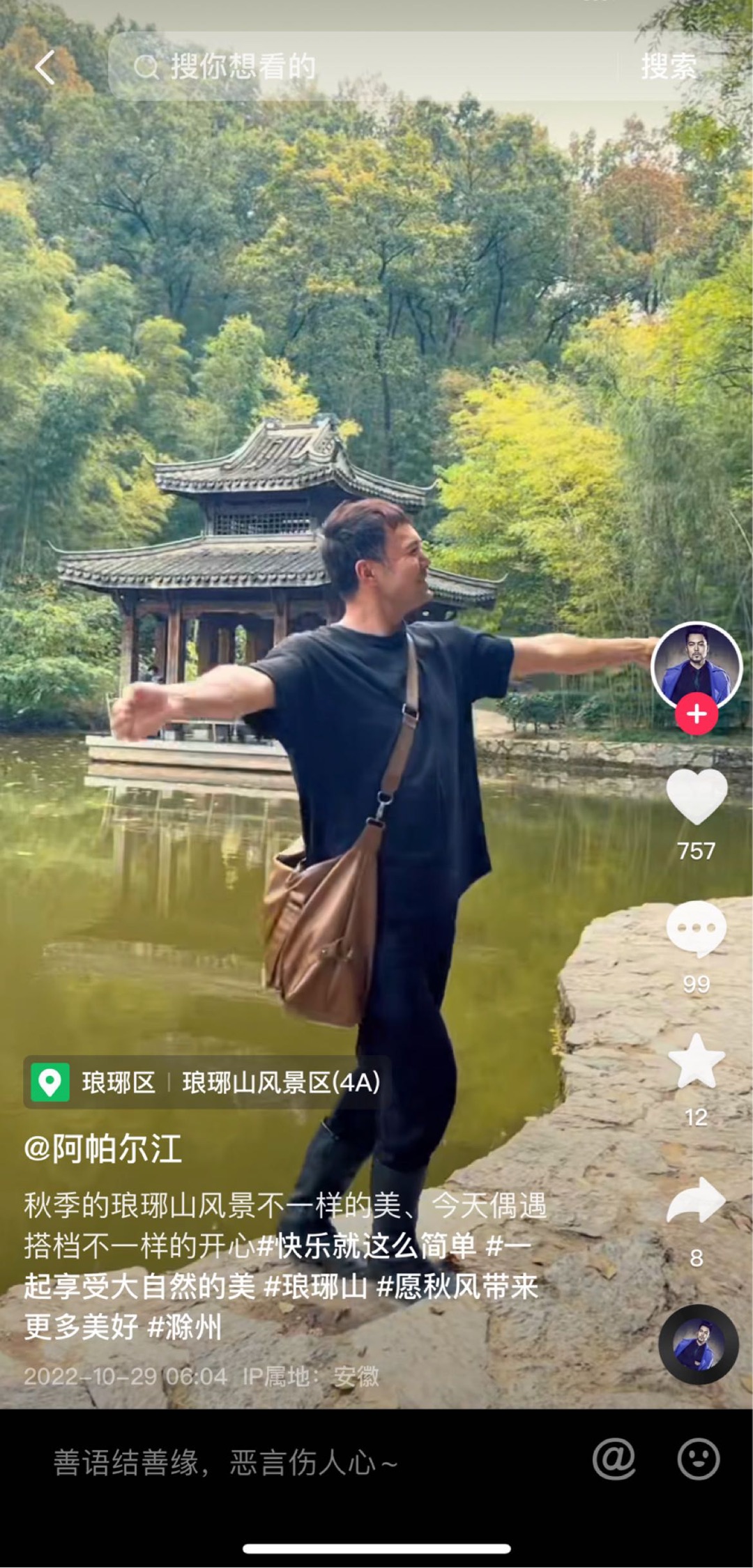Follow the creator with the red plus
Viewport: 753px width, 1568px height.
(x=696, y=714)
